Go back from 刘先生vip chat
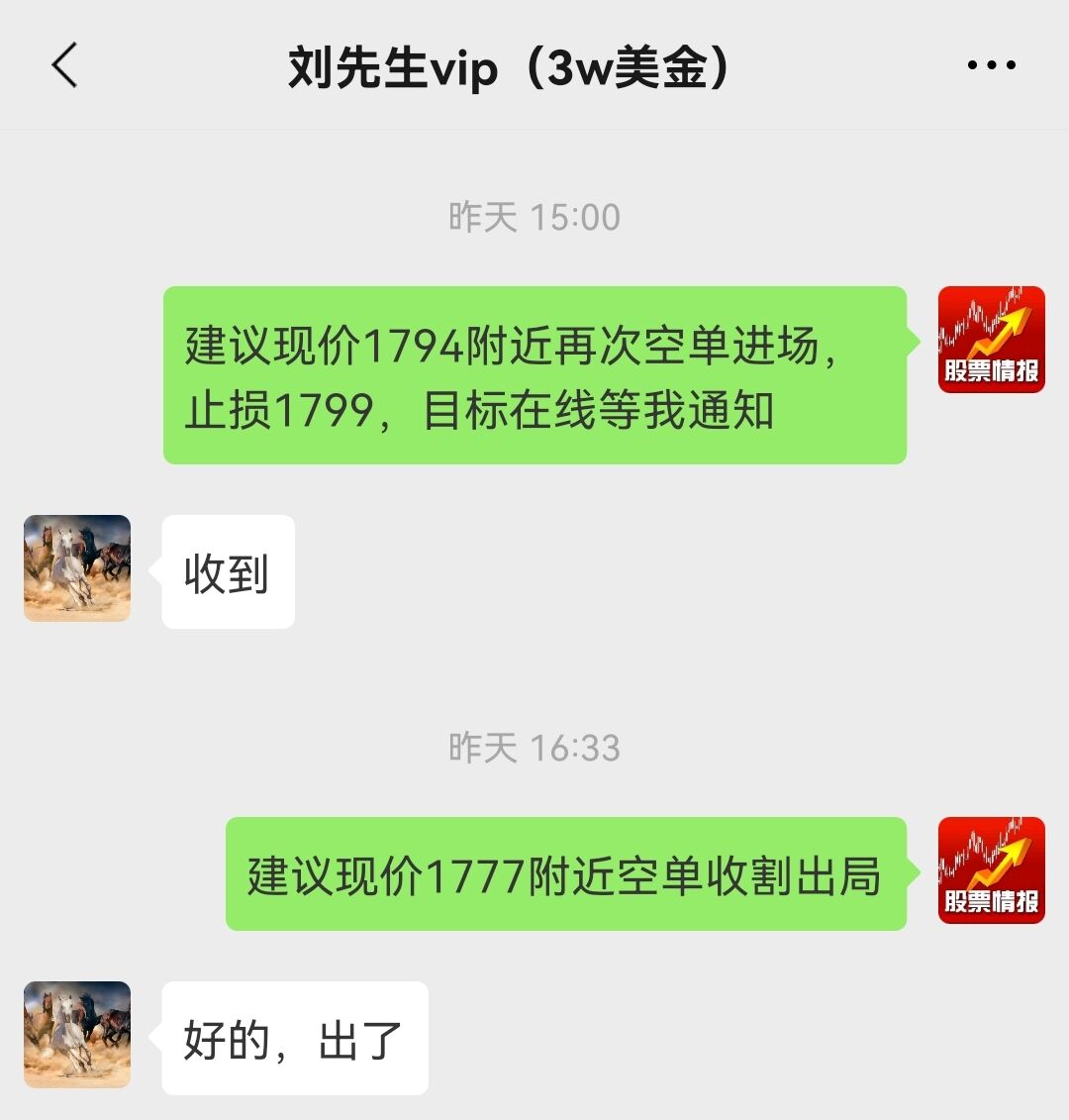 64,66
